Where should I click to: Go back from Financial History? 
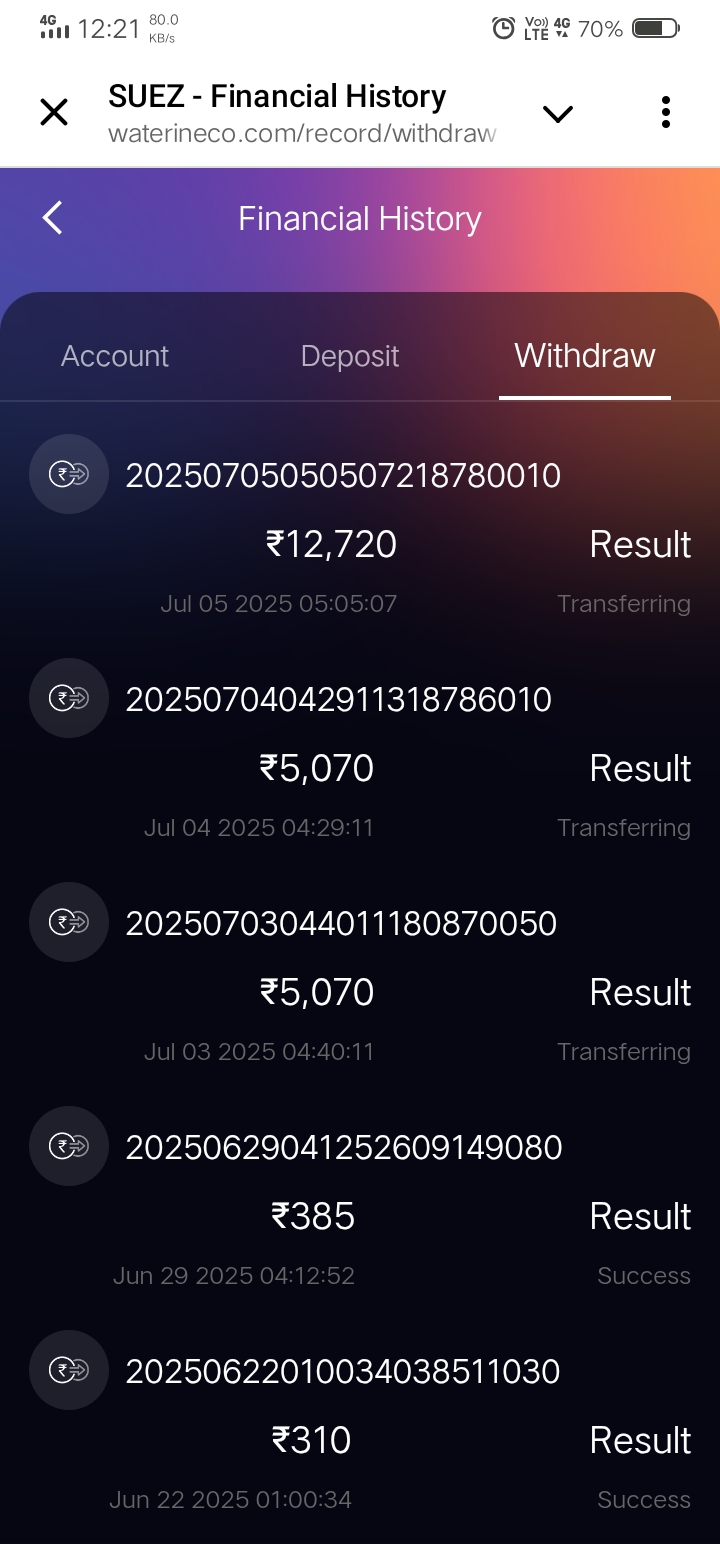click(53, 218)
